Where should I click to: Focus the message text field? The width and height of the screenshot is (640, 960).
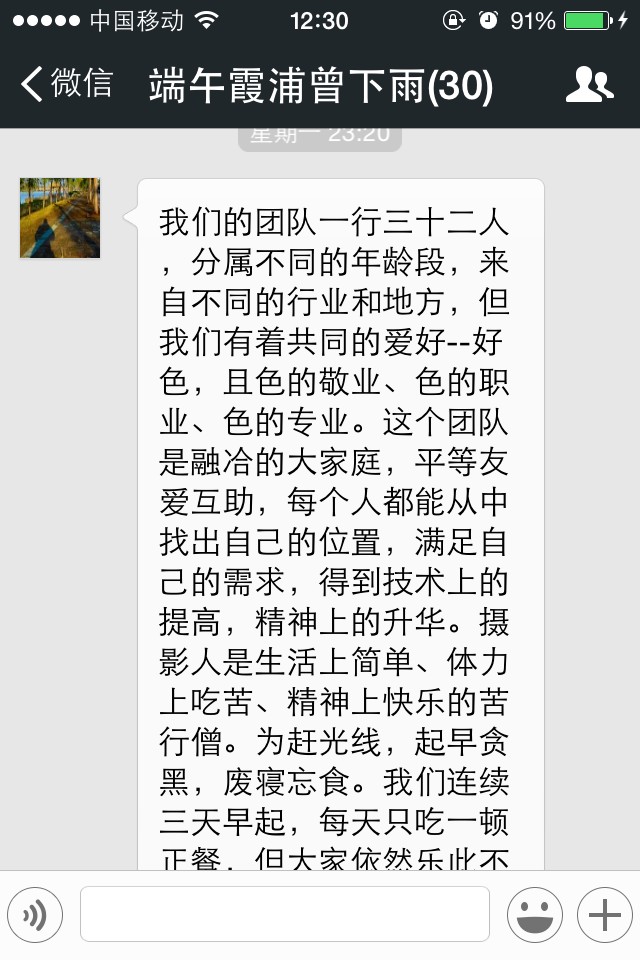coord(285,914)
